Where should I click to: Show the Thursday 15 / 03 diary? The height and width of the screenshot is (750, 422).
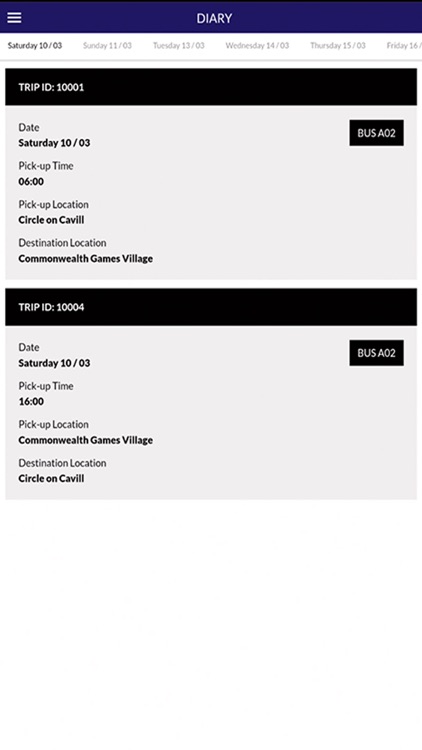coord(337,46)
